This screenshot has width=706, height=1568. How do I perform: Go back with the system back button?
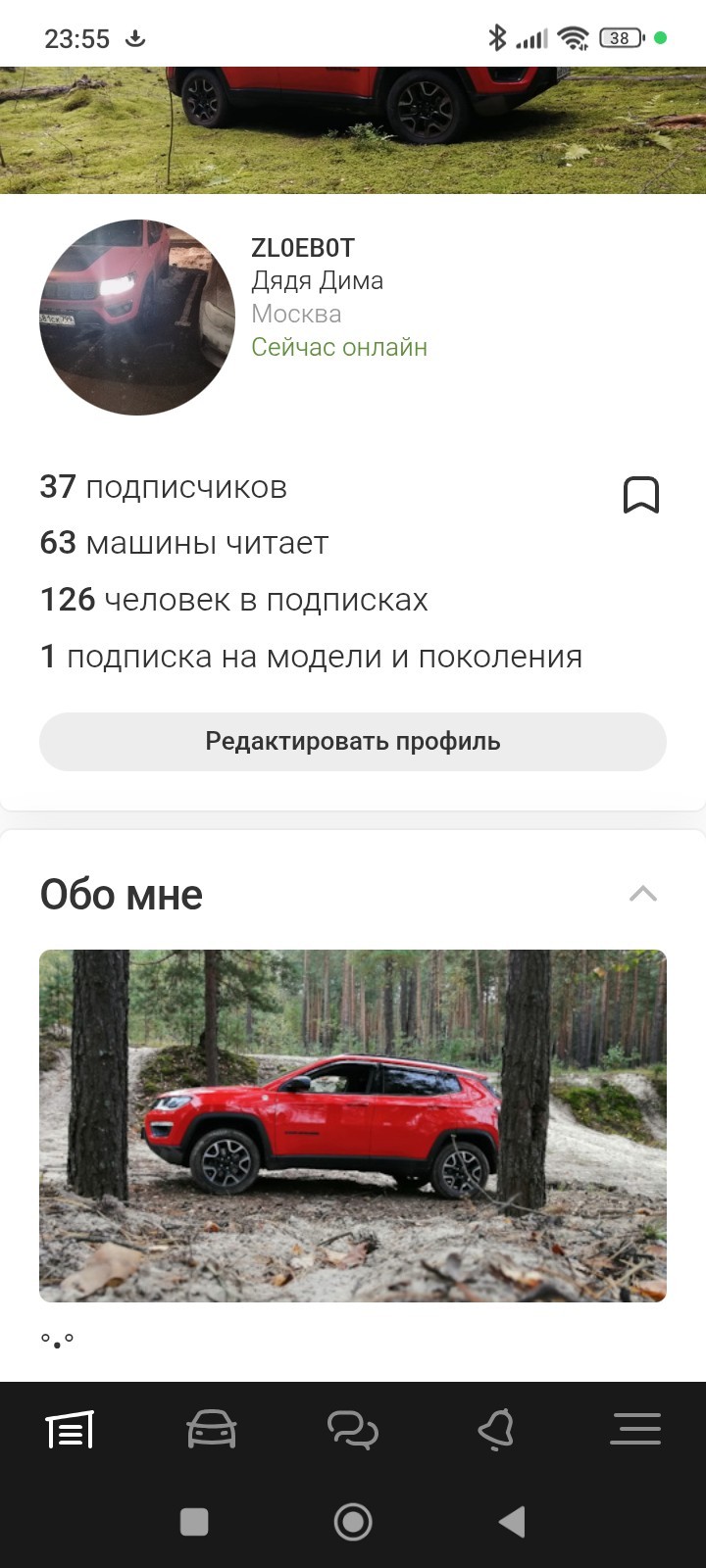click(512, 1522)
